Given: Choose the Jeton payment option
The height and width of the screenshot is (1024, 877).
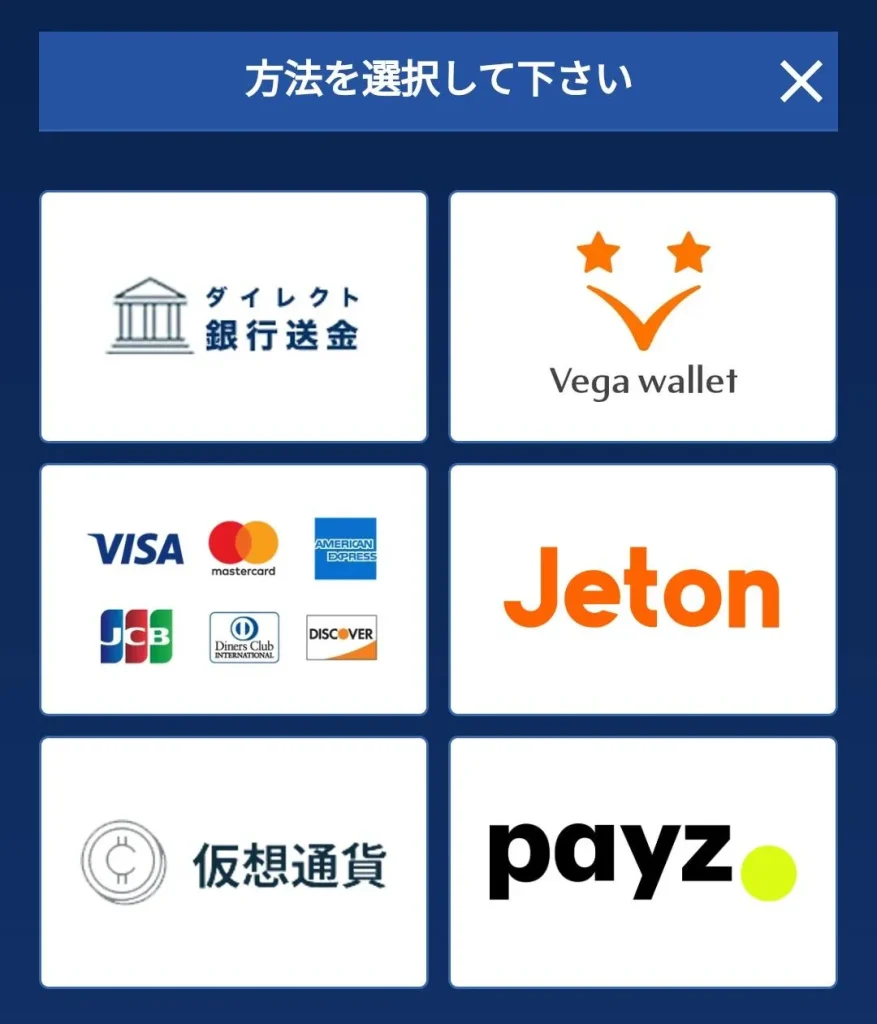Looking at the screenshot, I should tap(643, 589).
